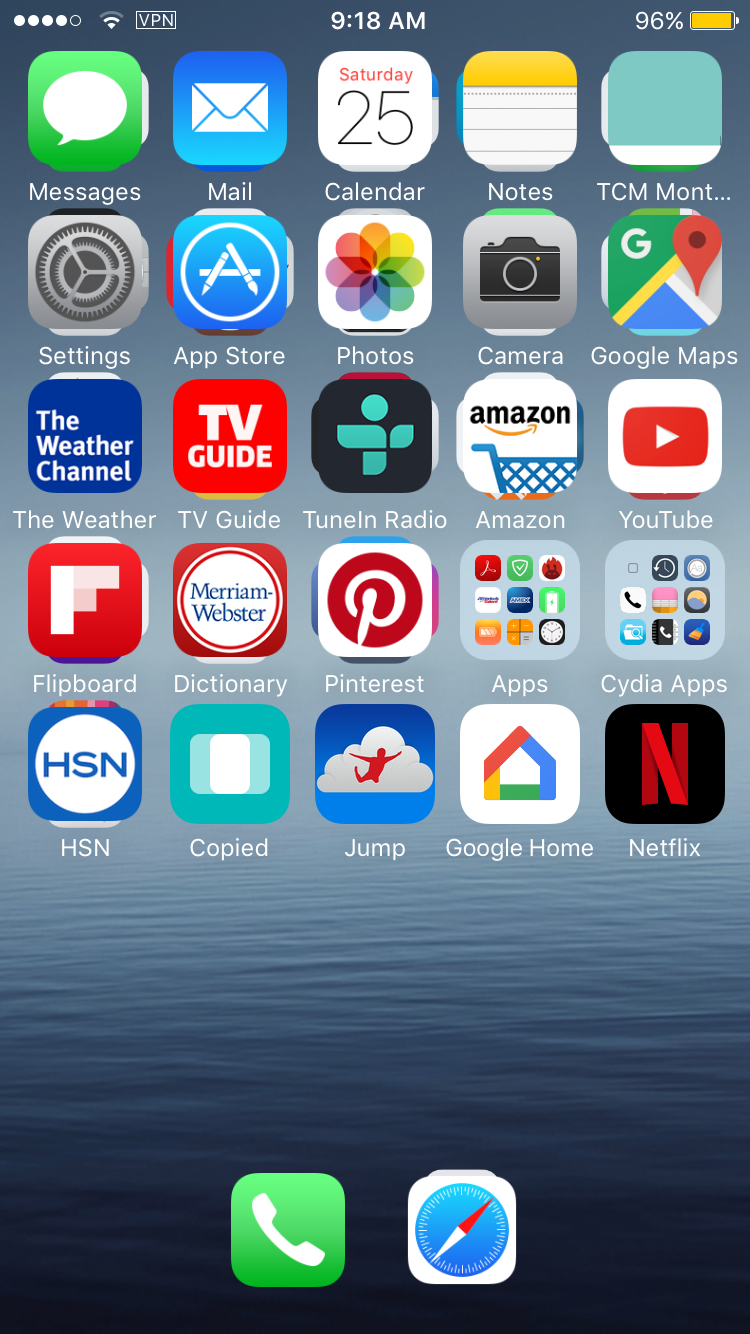This screenshot has height=1334, width=750.
Task: Open the Pinterest app
Action: (375, 602)
